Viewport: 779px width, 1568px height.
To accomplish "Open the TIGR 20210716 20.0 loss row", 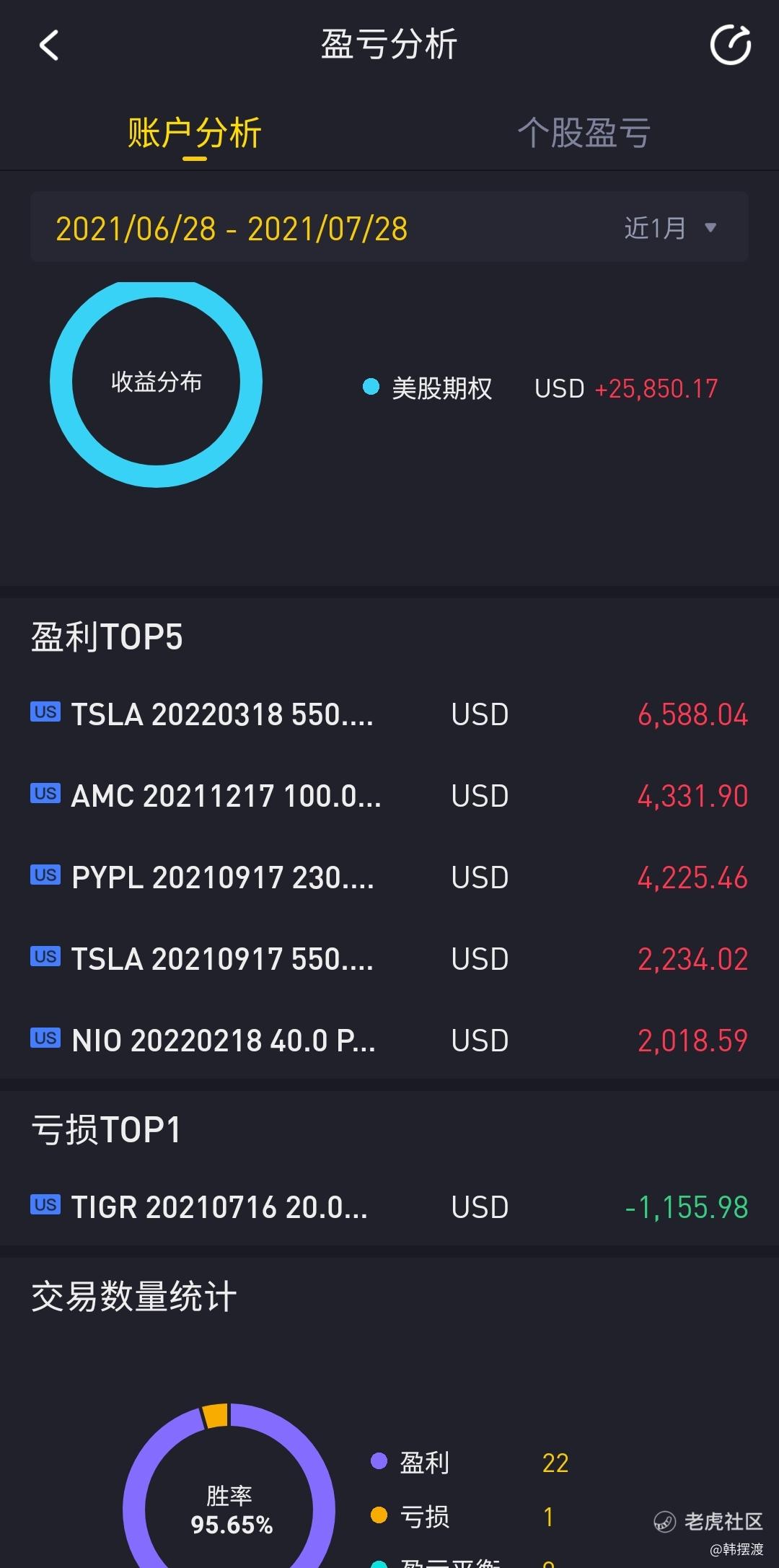I will pyautogui.click(x=389, y=1207).
